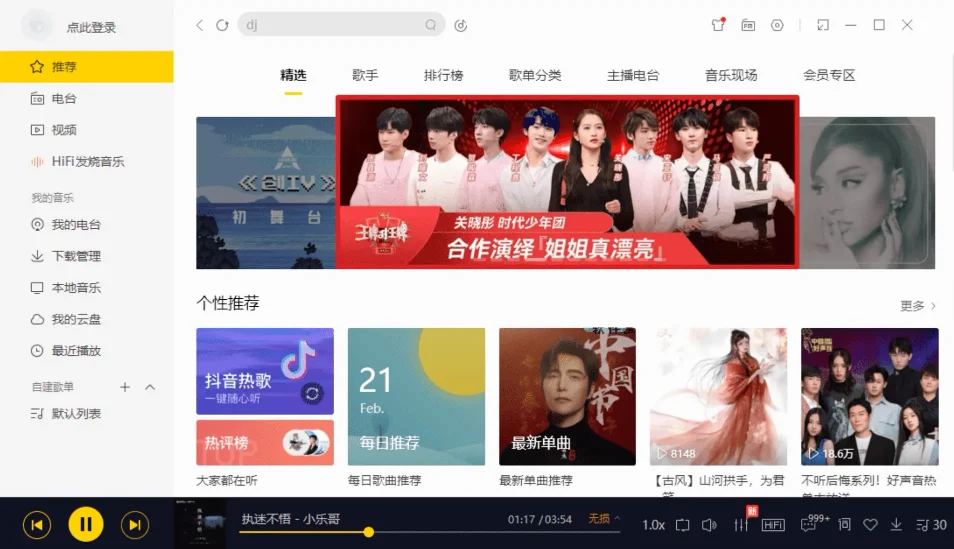The image size is (954, 549).
Task: Change playback speed 1.0x
Action: pos(653,525)
